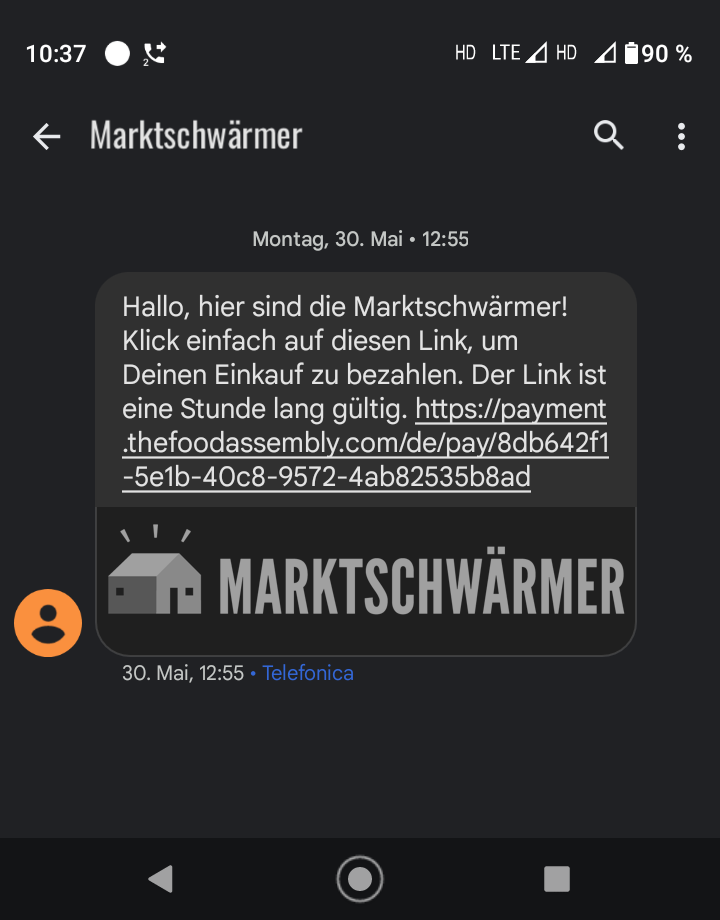
Task: View the sender's orange contact avatar
Action: tap(48, 623)
